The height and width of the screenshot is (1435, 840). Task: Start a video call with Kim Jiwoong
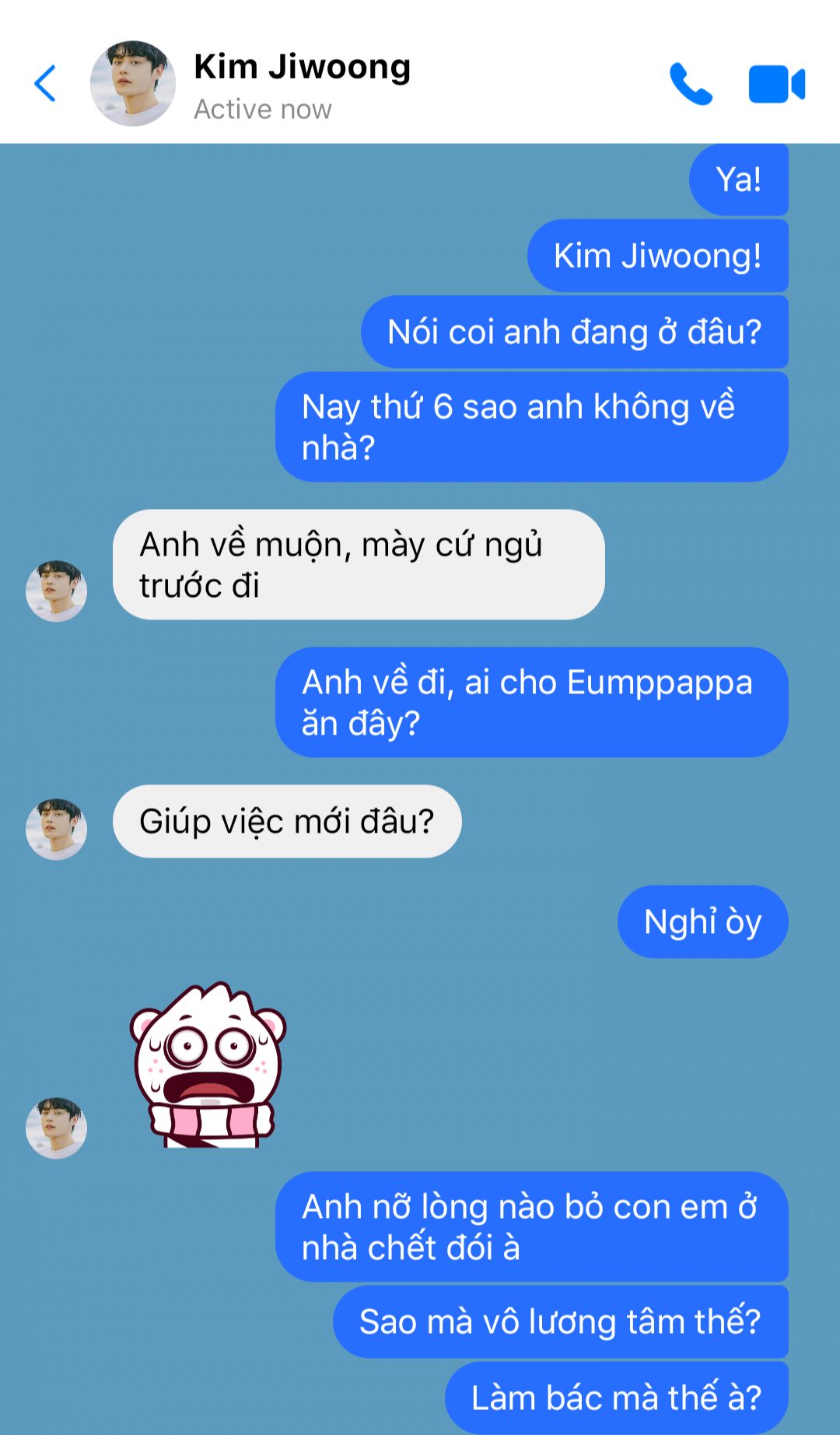[x=776, y=84]
